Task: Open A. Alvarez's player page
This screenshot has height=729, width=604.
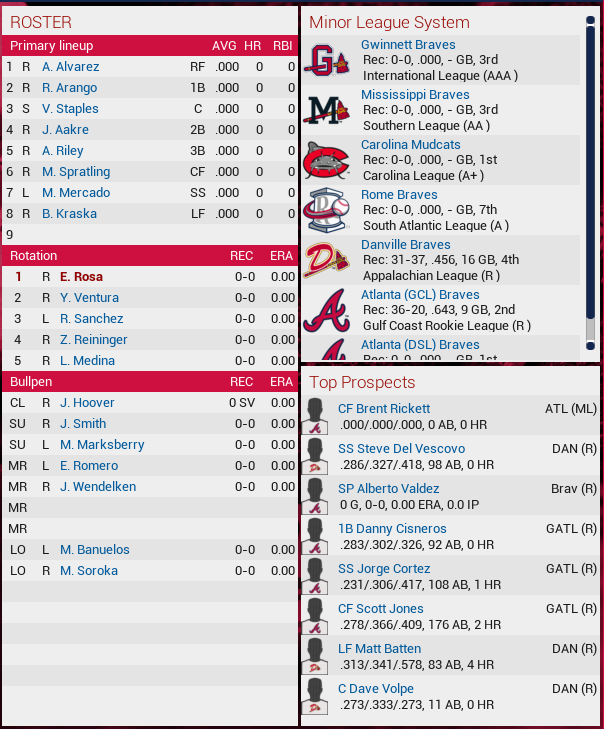Action: (x=70, y=67)
